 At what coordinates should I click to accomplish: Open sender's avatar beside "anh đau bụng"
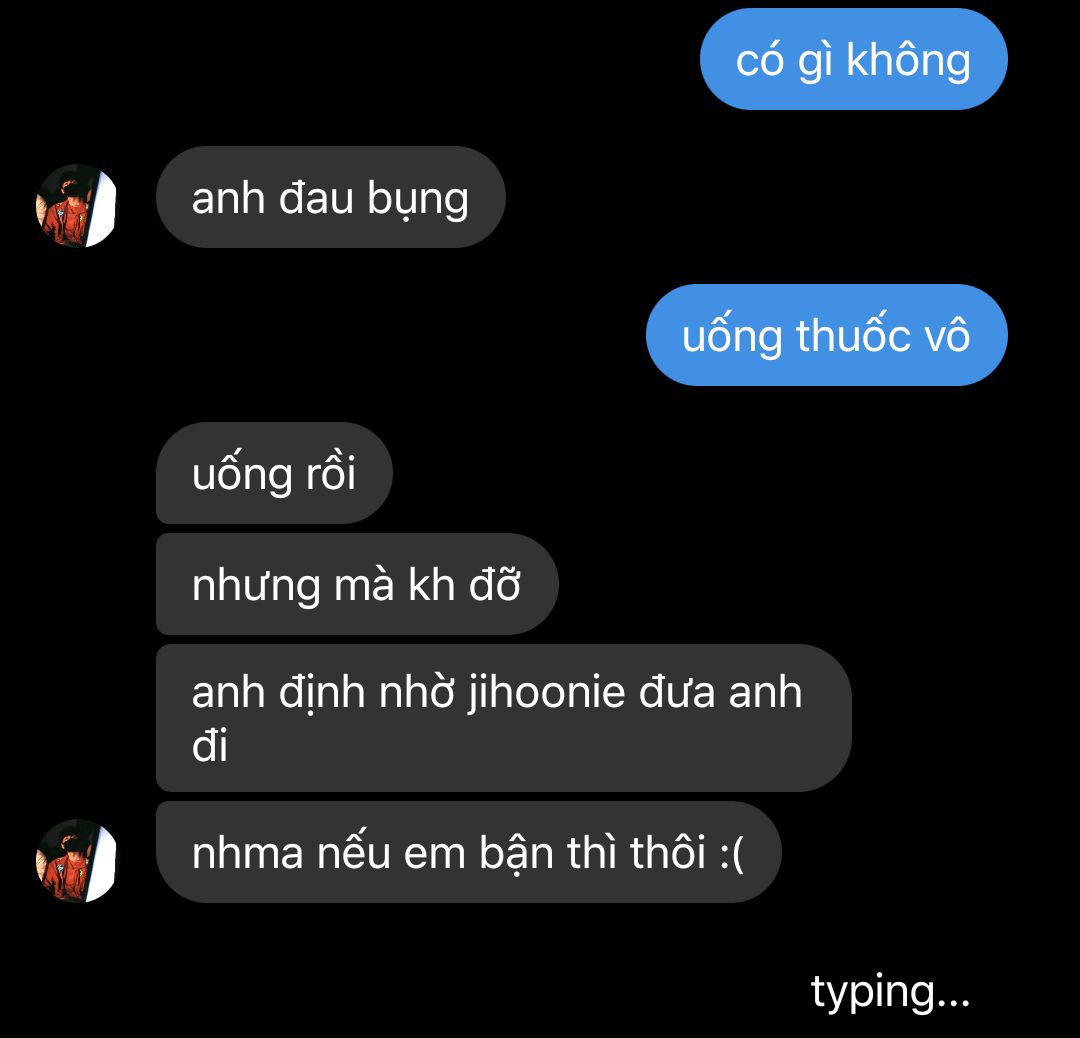pyautogui.click(x=77, y=206)
